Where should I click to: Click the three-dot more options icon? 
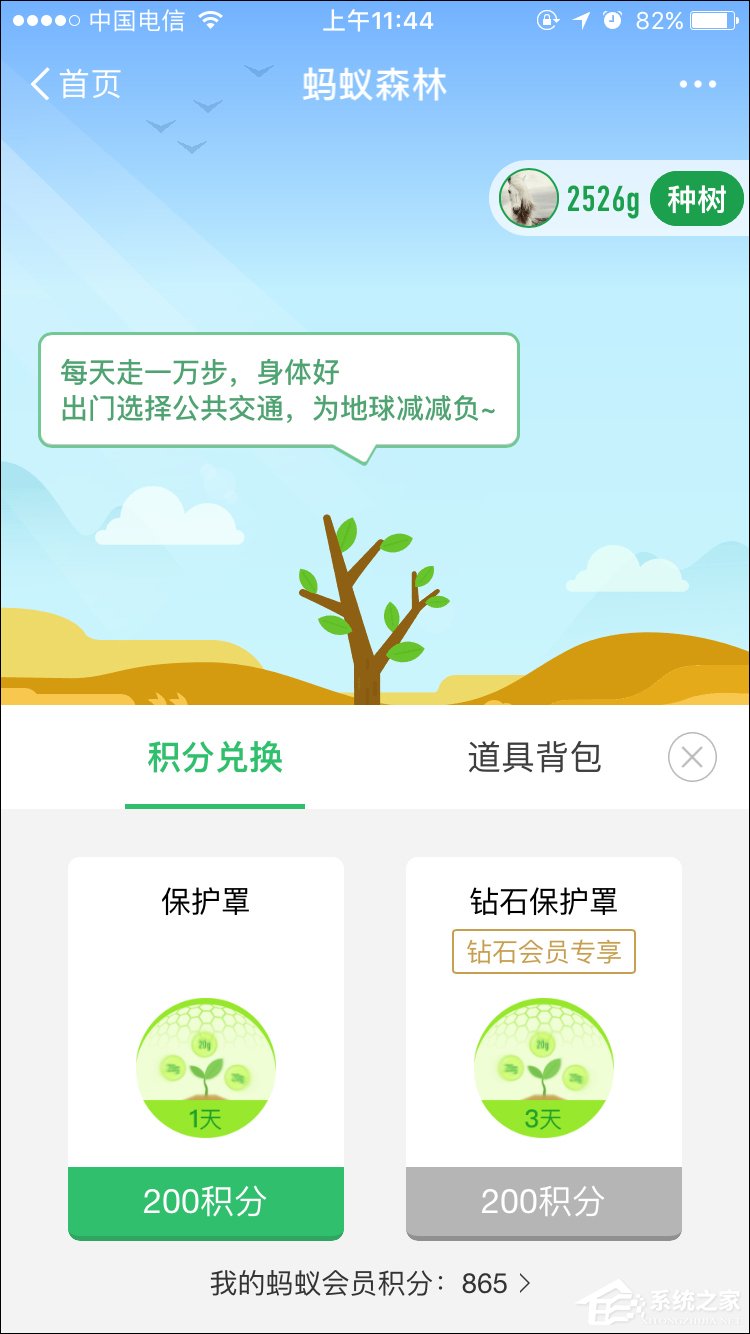pyautogui.click(x=700, y=85)
